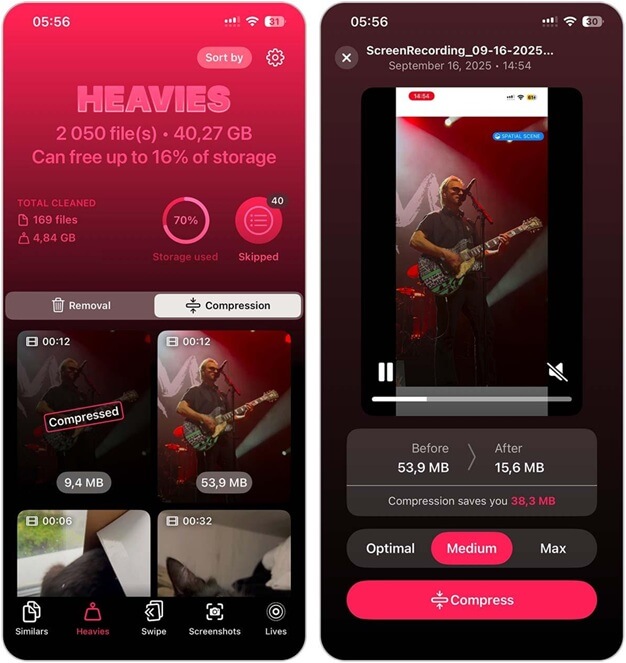Tap the Compress button
Image resolution: width=626 pixels, height=663 pixels.
pos(471,600)
